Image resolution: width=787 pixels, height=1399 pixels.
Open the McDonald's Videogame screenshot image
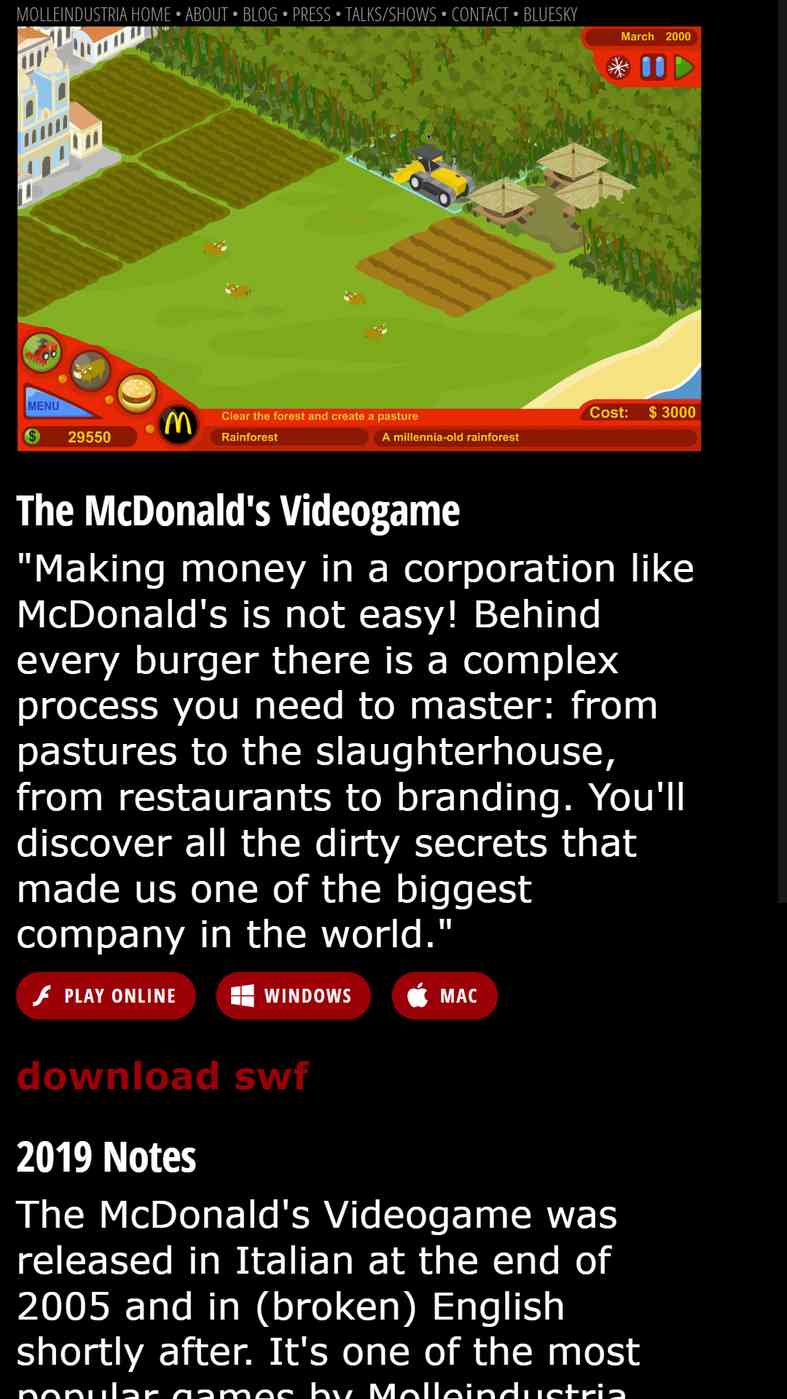click(359, 239)
